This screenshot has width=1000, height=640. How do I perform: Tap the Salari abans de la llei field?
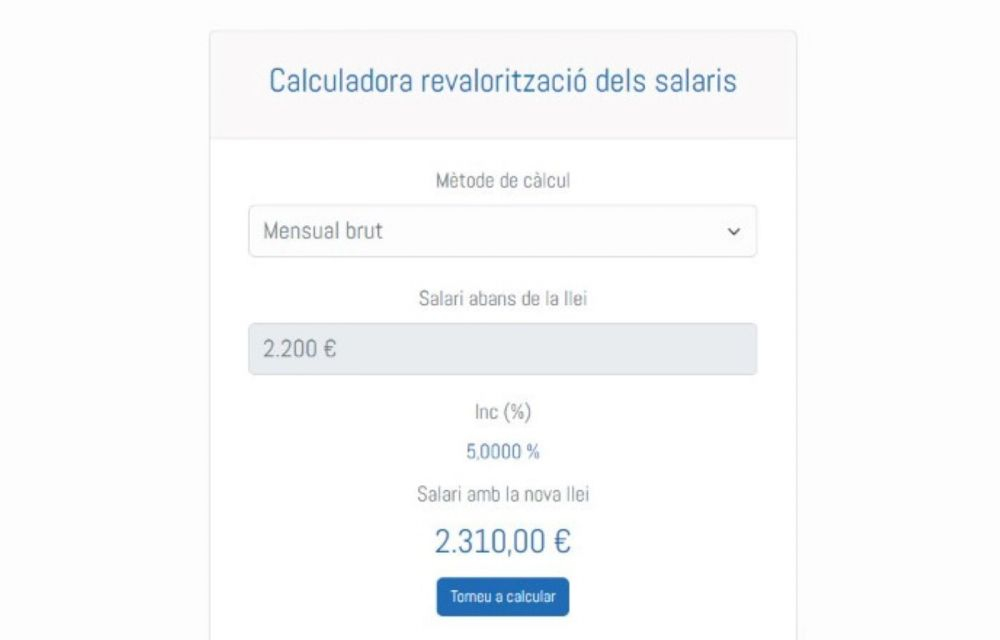point(502,349)
